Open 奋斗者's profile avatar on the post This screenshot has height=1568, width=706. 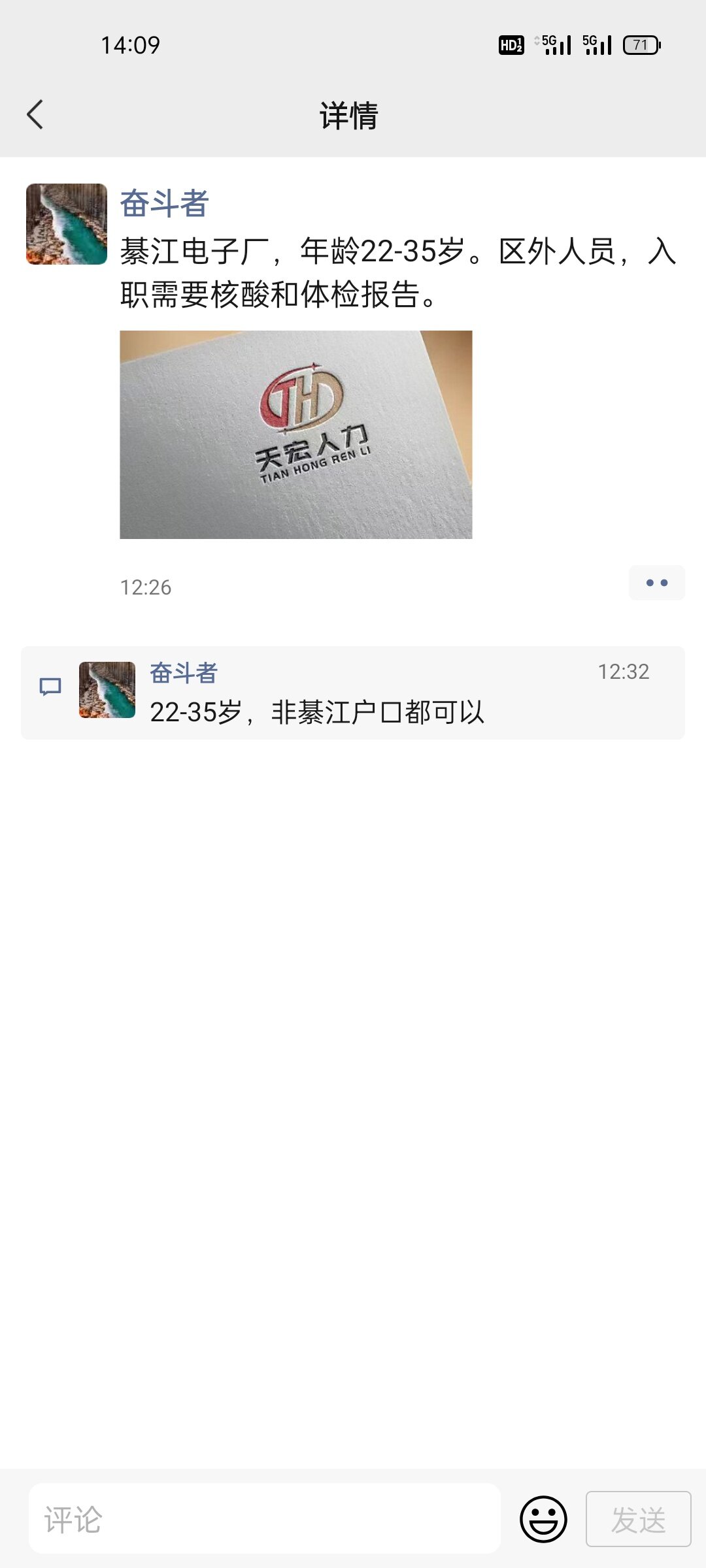click(x=67, y=224)
